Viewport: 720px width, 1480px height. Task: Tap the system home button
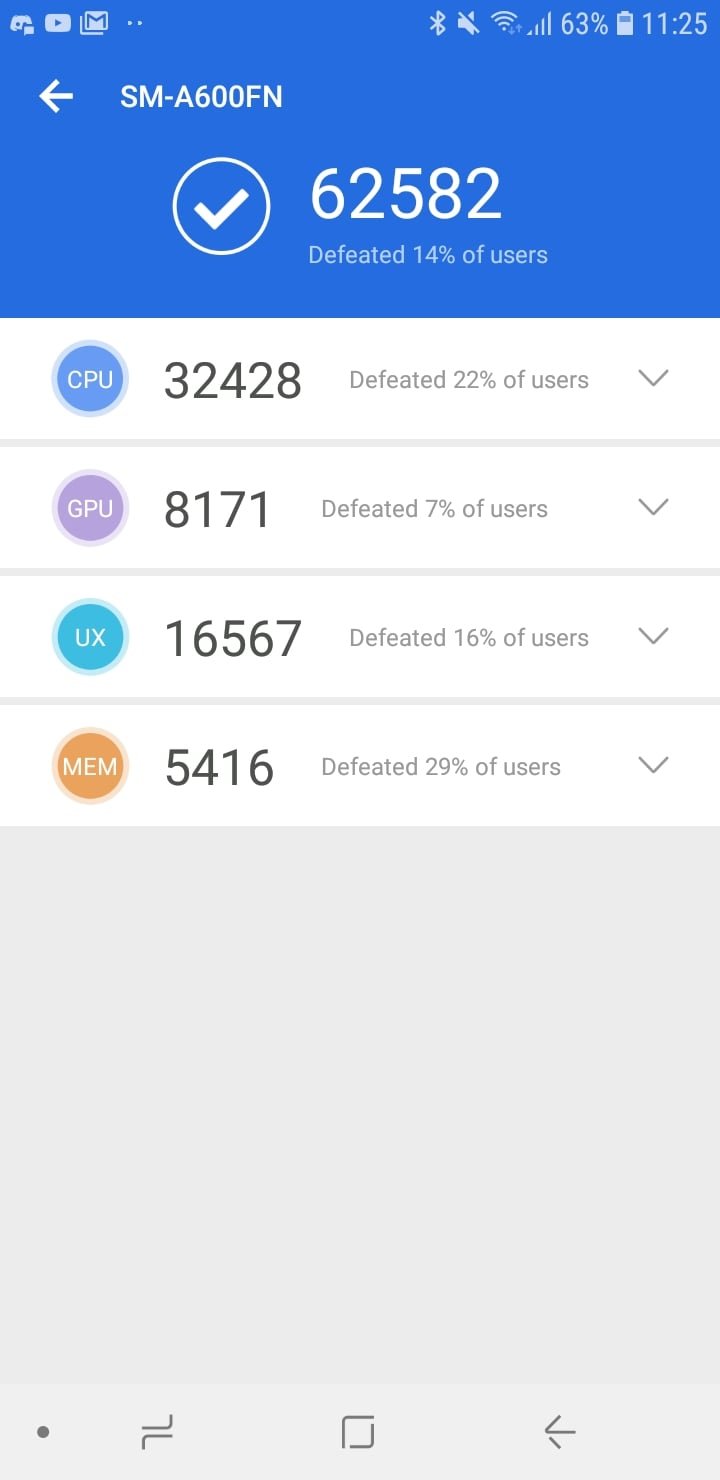[x=358, y=1432]
